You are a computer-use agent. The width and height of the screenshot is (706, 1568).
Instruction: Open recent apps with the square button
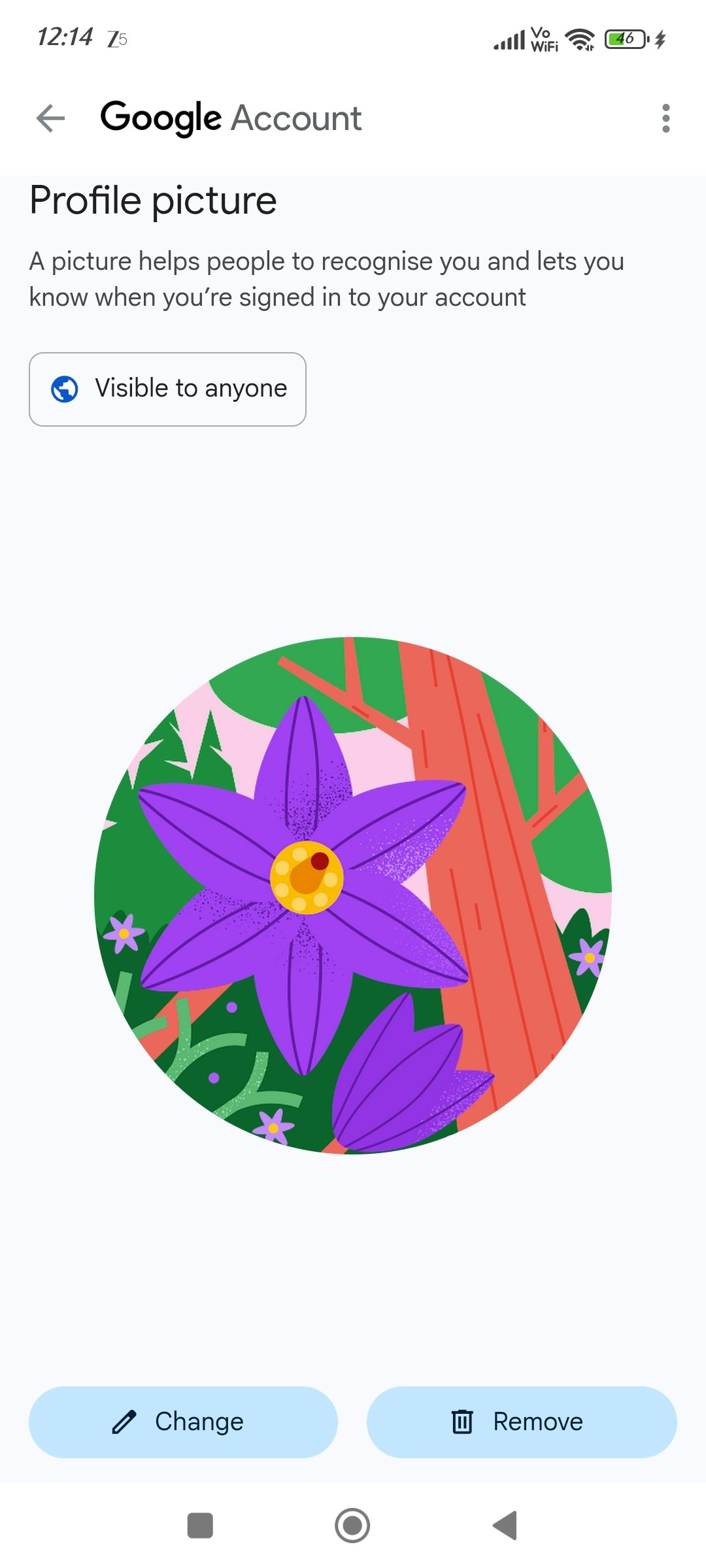[200, 1526]
